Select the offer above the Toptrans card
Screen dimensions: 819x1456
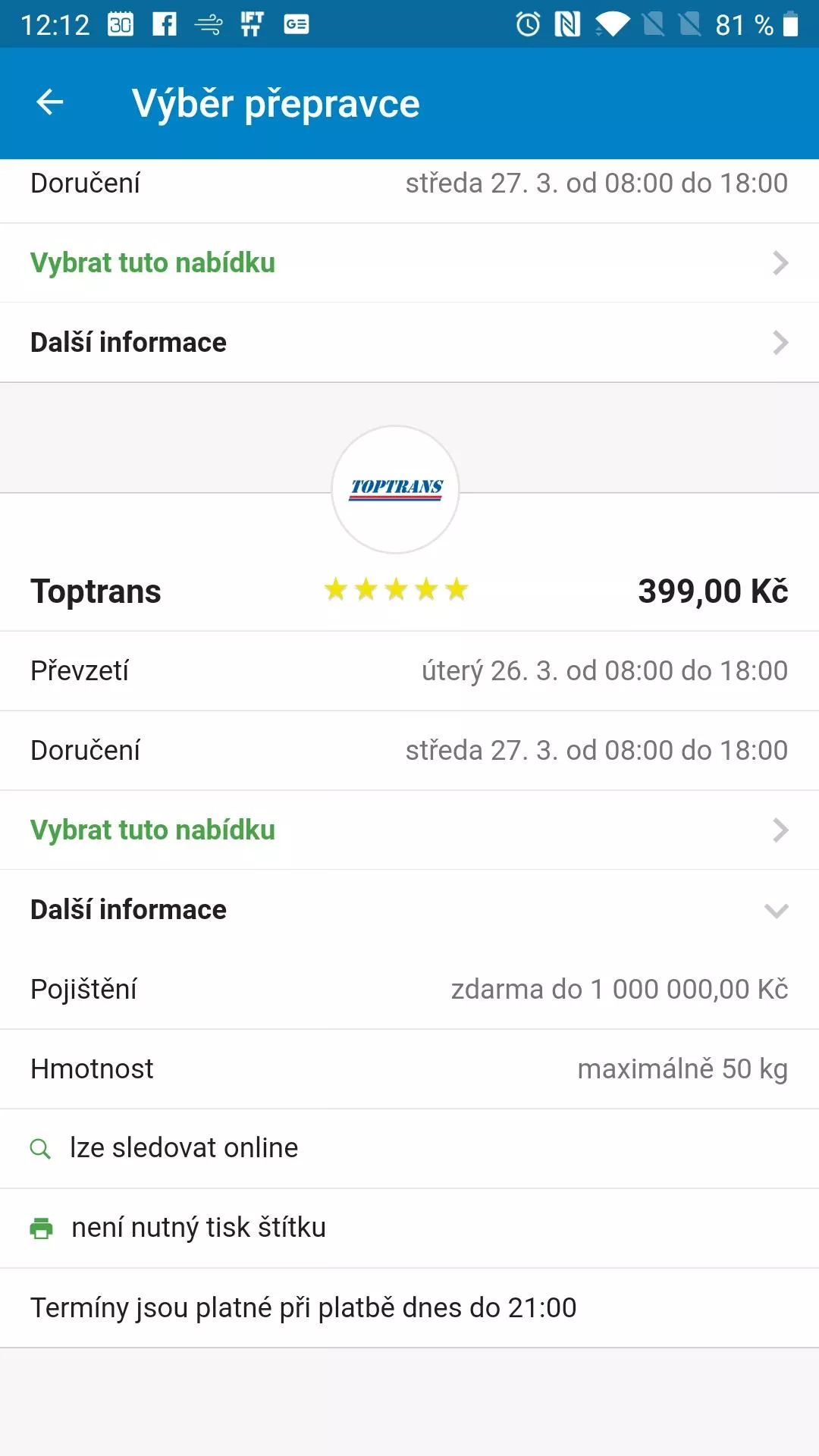coord(409,263)
